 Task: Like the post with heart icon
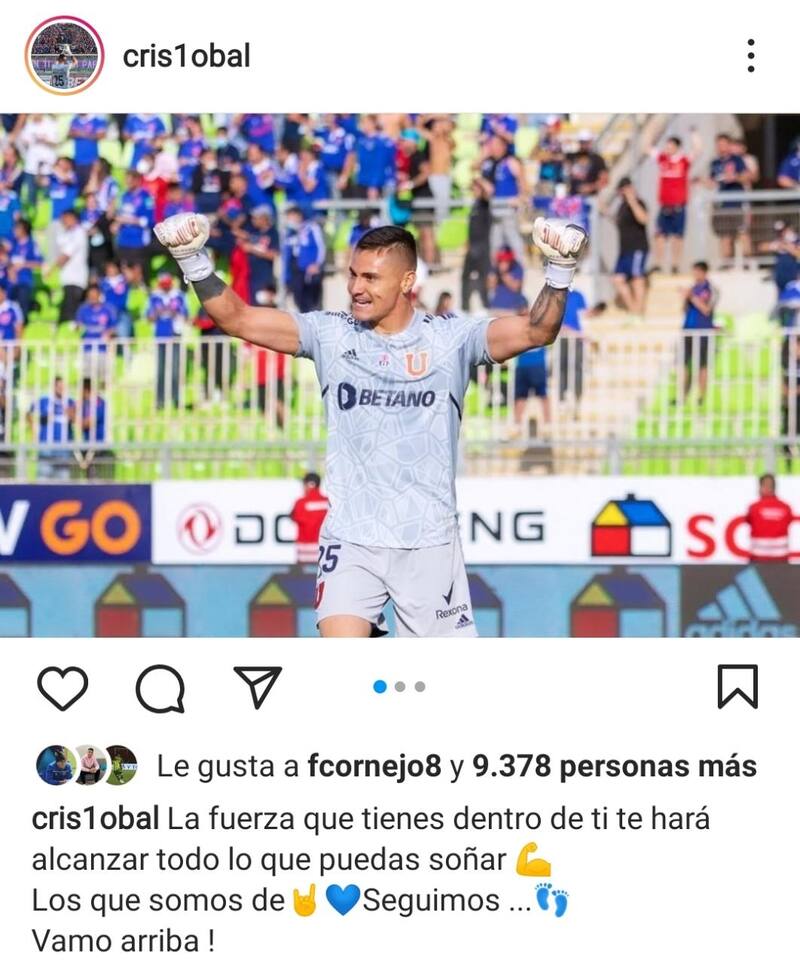(x=63, y=687)
